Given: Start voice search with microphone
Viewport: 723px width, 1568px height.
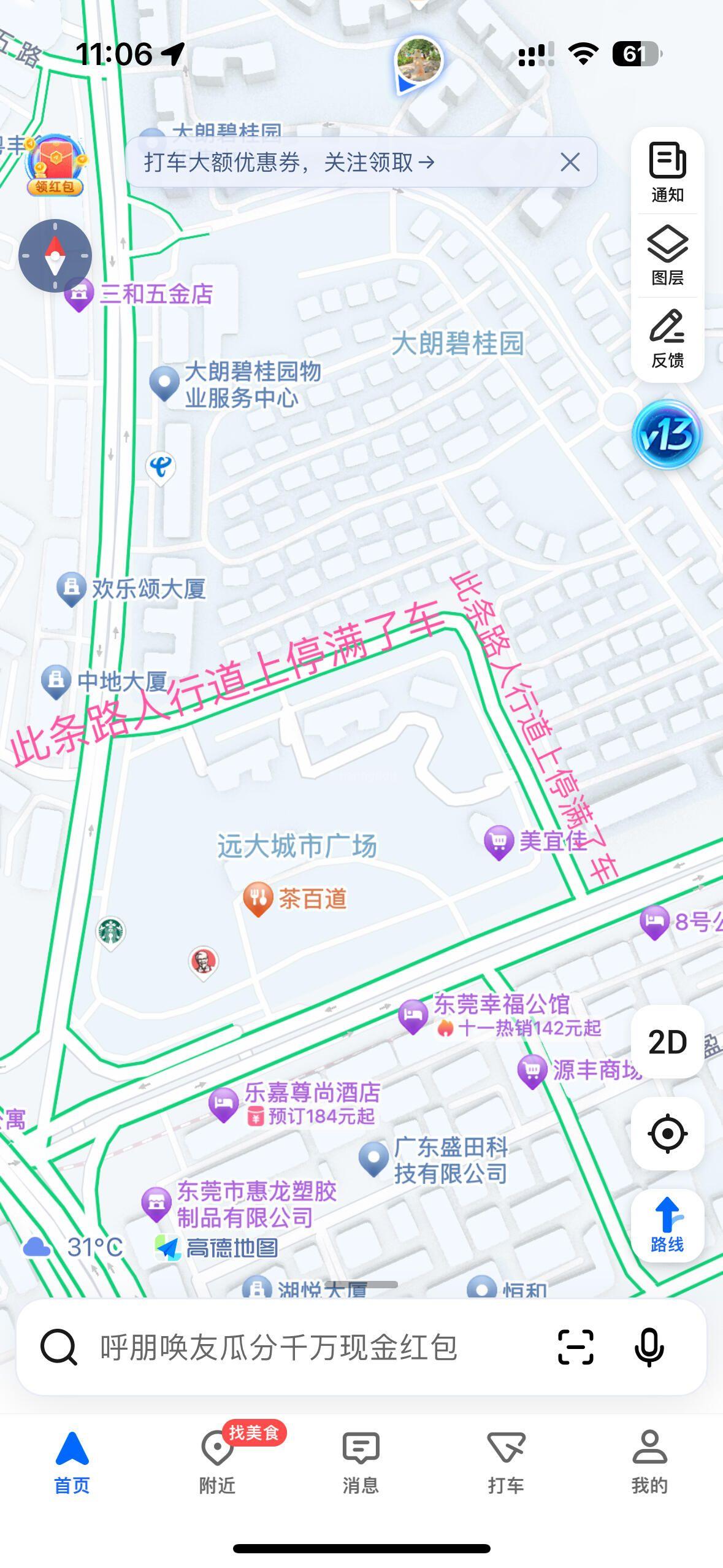Looking at the screenshot, I should [x=649, y=1347].
